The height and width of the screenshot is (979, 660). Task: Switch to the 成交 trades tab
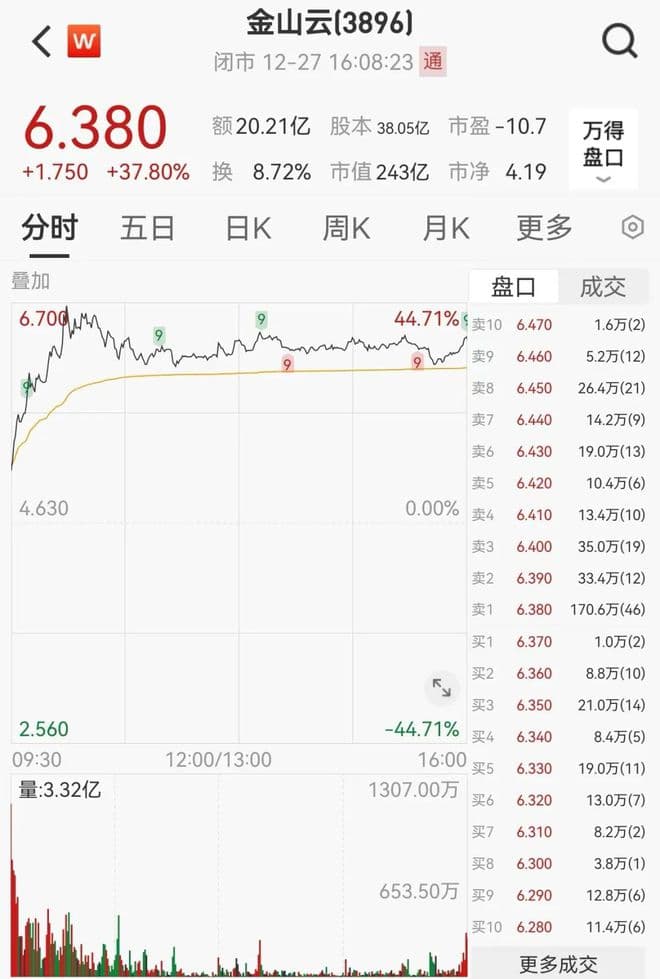click(603, 288)
